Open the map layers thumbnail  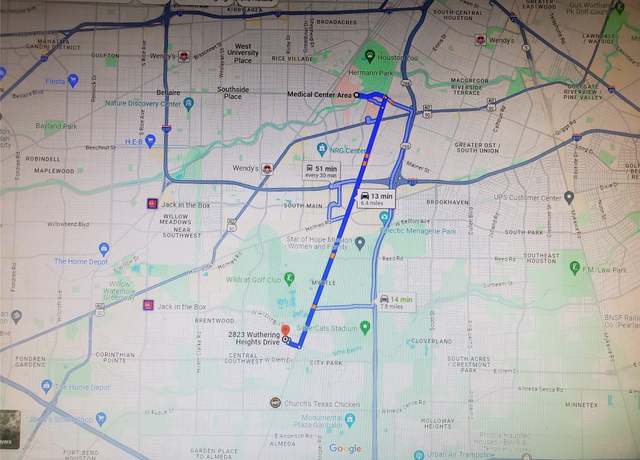pos(10,428)
